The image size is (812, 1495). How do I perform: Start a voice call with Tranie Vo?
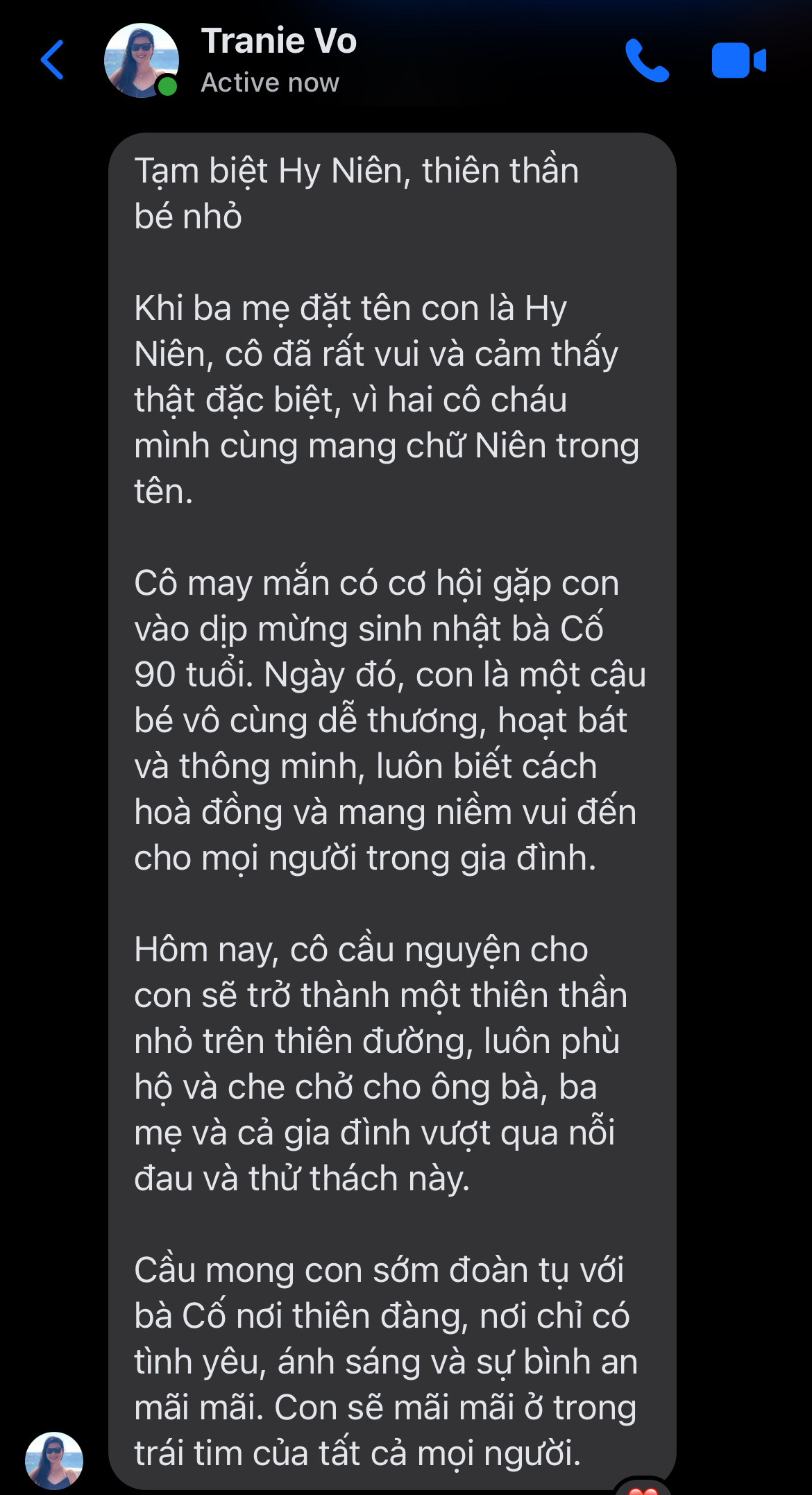[x=647, y=60]
